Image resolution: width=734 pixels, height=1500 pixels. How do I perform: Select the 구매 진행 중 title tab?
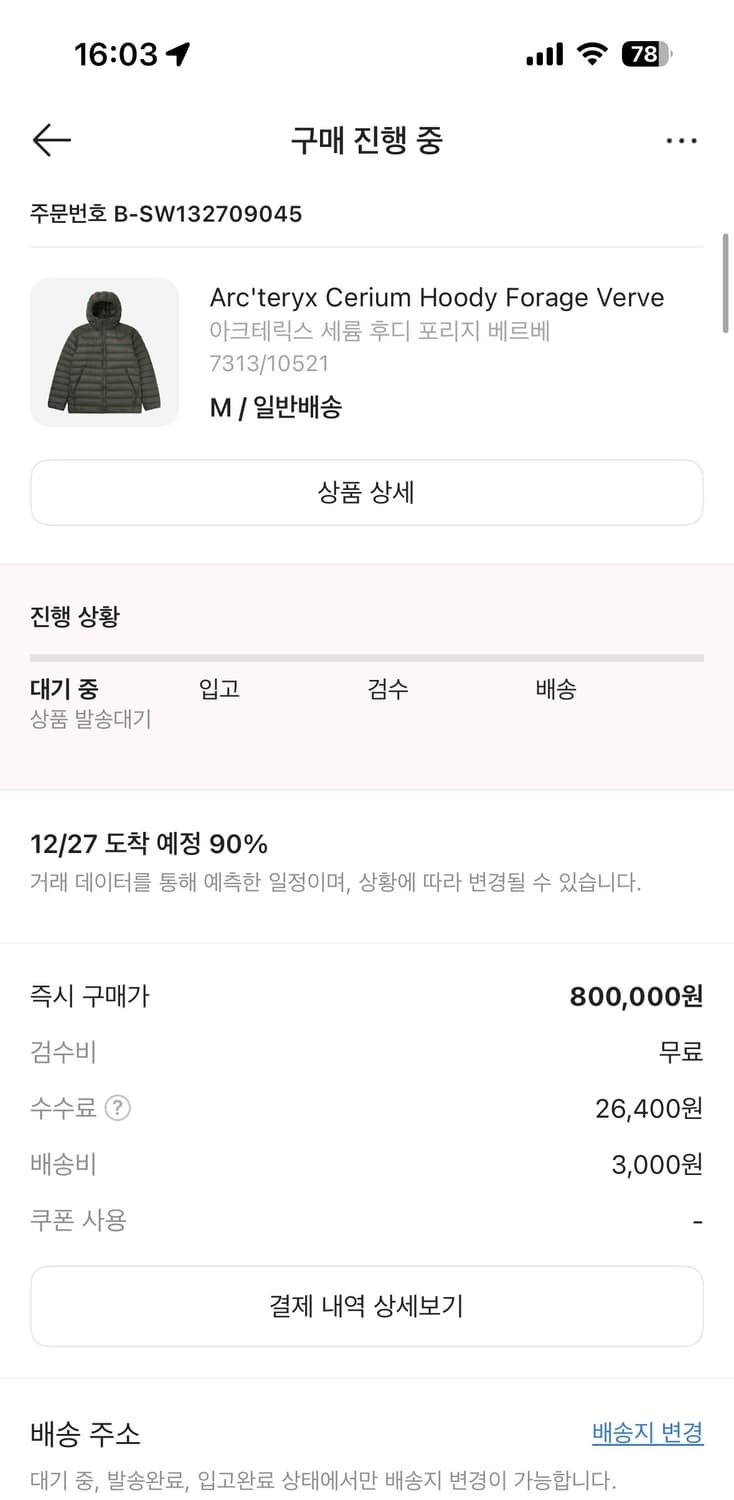[x=367, y=141]
